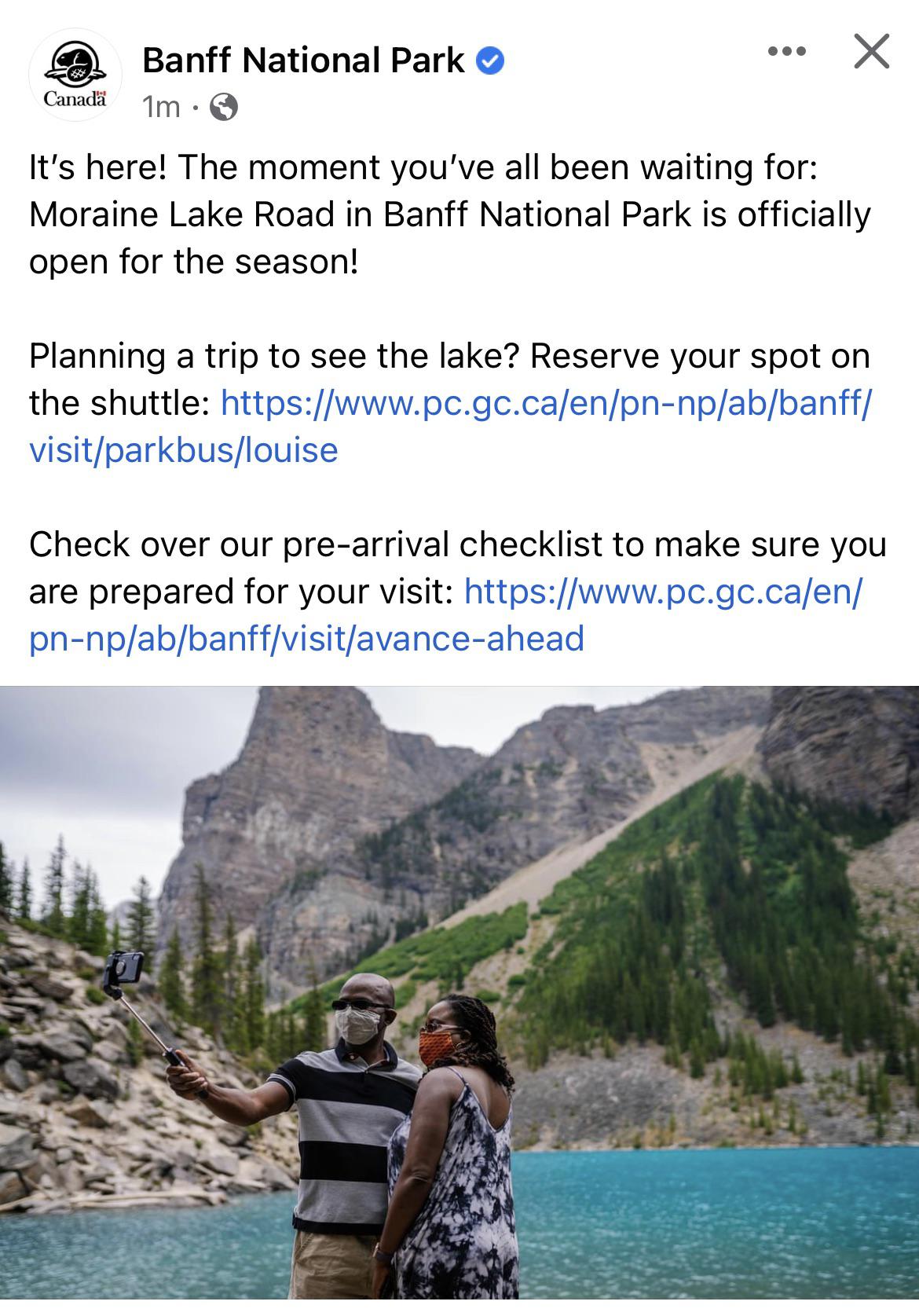Dismiss the post with the X icon
919x1316 pixels.
(869, 53)
